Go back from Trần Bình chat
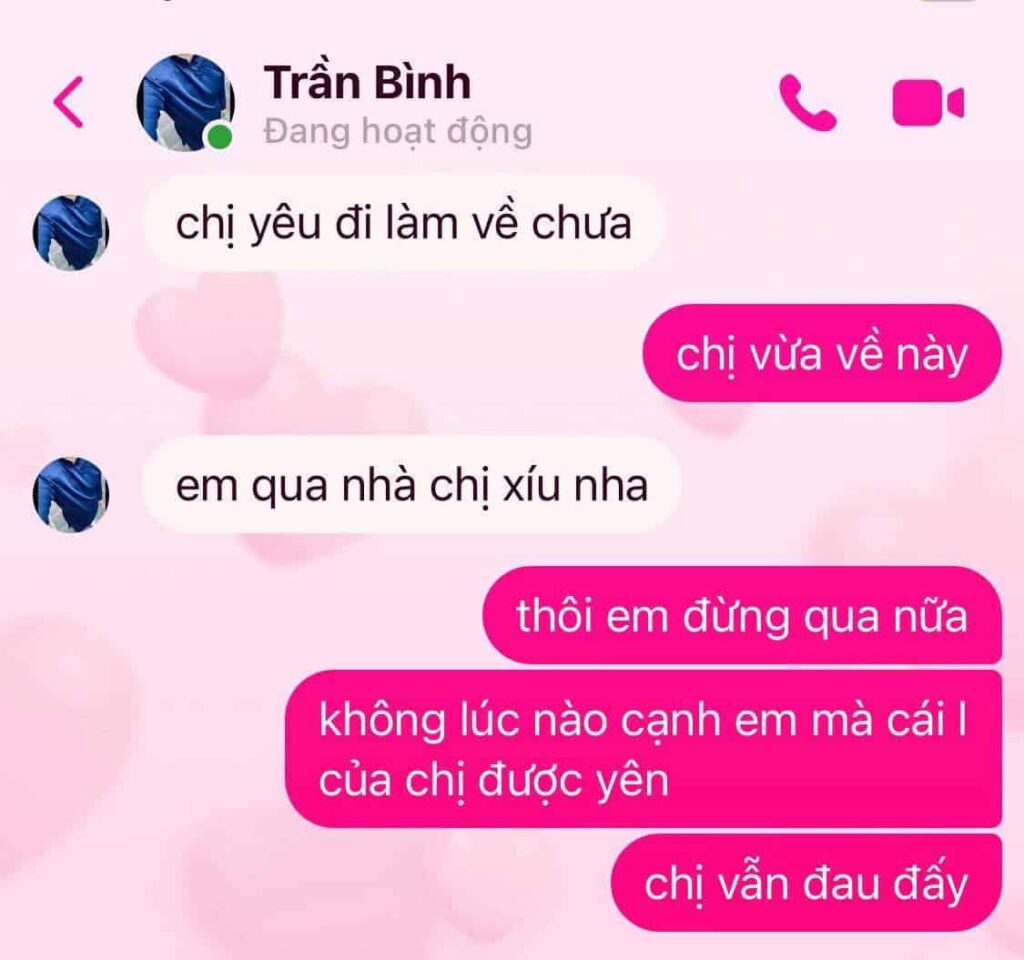1024x960 pixels. 68,102
